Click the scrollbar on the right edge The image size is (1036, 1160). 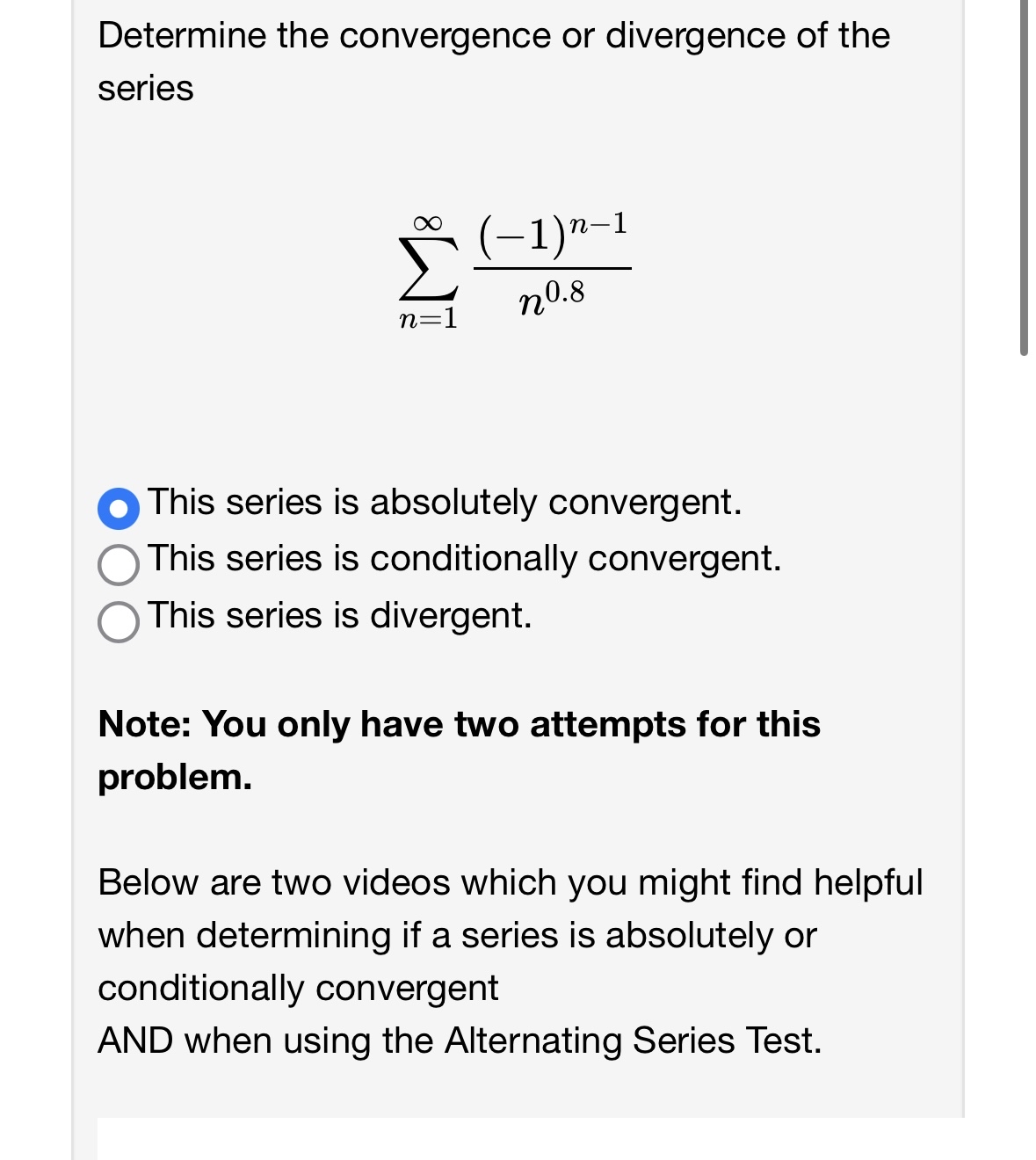tap(1025, 176)
